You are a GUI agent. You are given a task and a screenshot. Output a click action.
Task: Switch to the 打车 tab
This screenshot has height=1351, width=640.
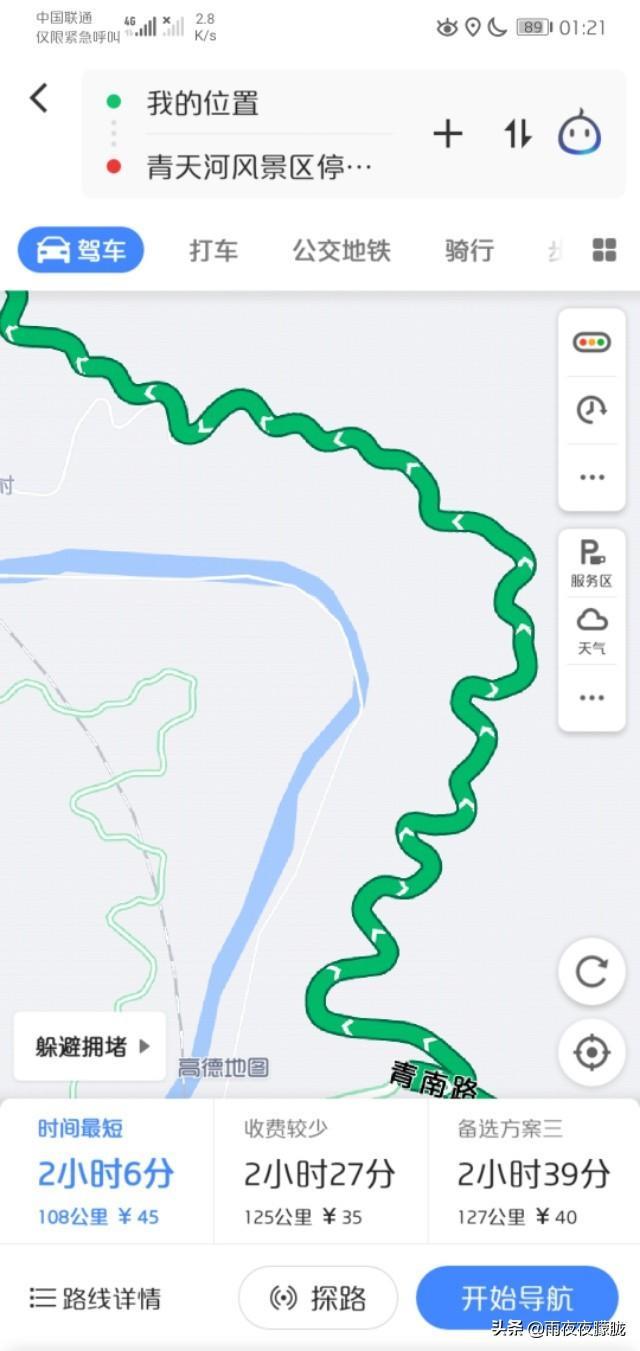coord(214,250)
